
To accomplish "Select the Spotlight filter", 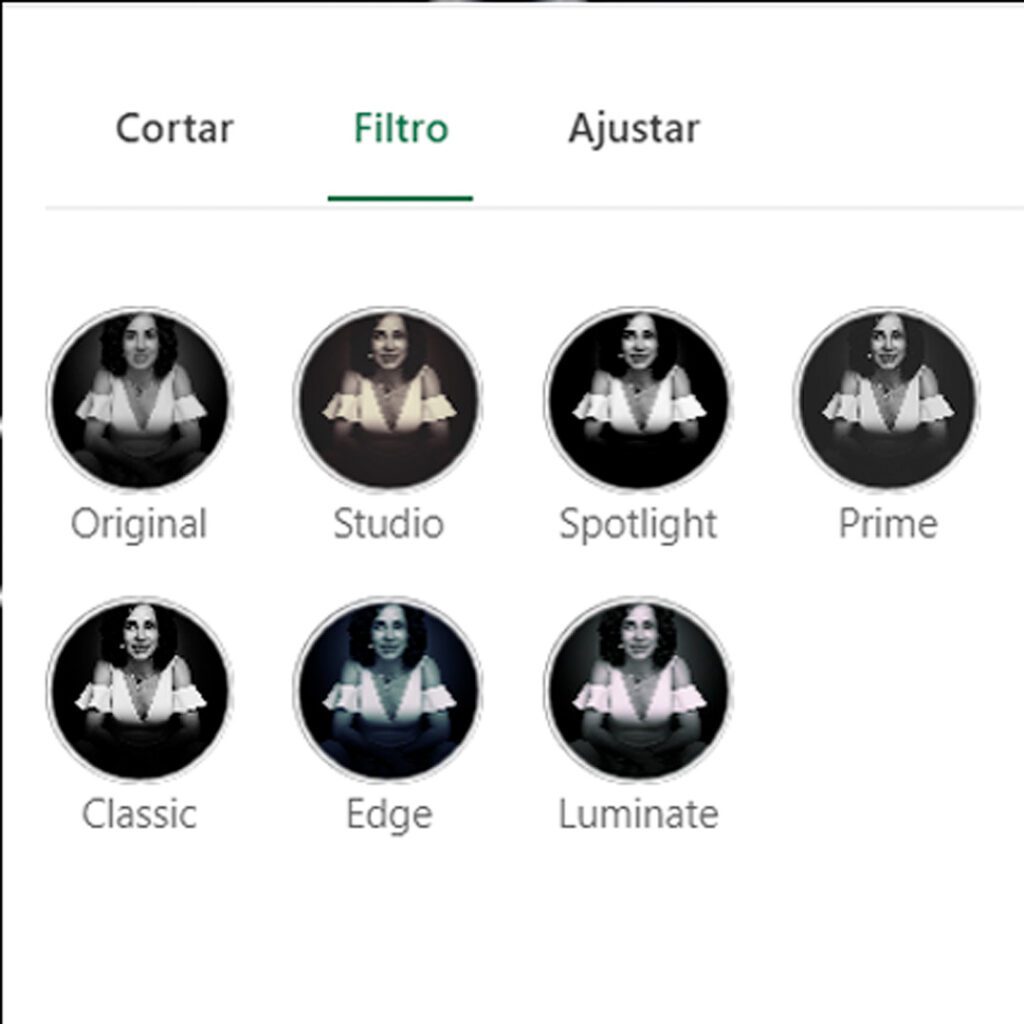I will [638, 399].
